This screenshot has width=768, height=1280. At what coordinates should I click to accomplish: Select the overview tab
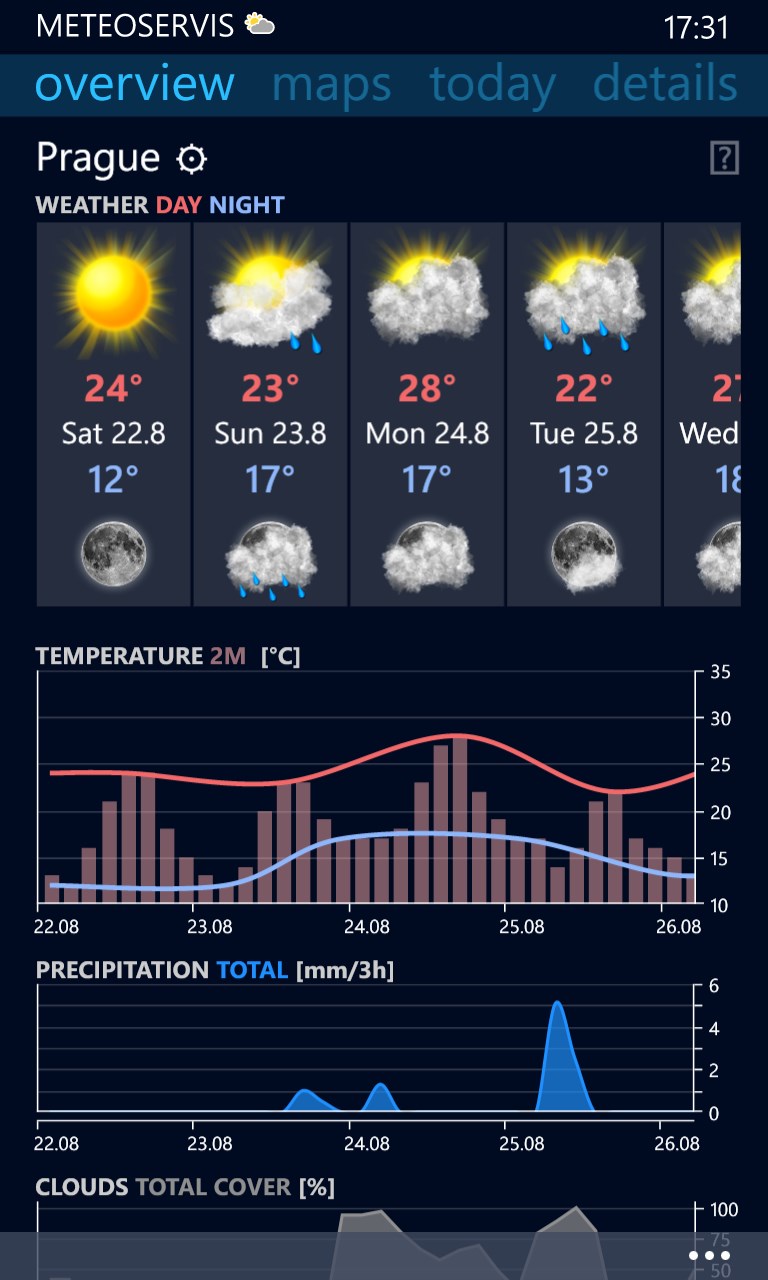135,85
